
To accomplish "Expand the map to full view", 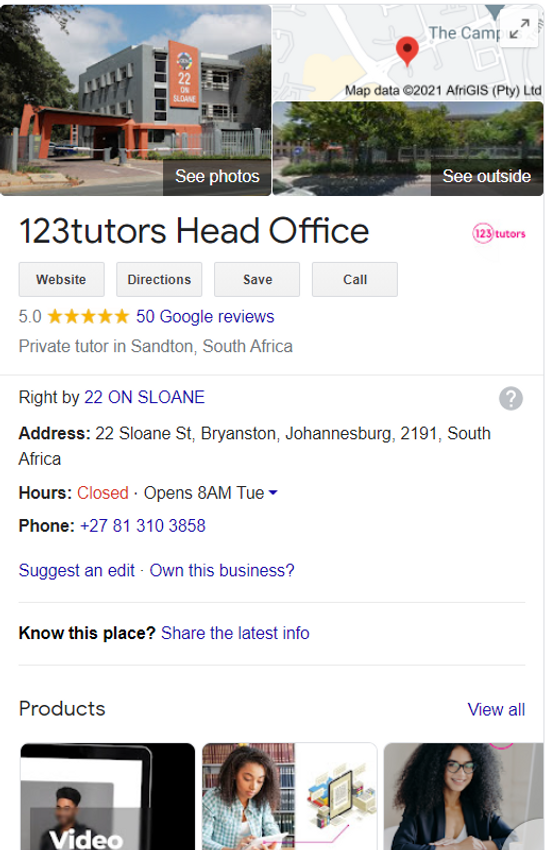I will coord(519,27).
